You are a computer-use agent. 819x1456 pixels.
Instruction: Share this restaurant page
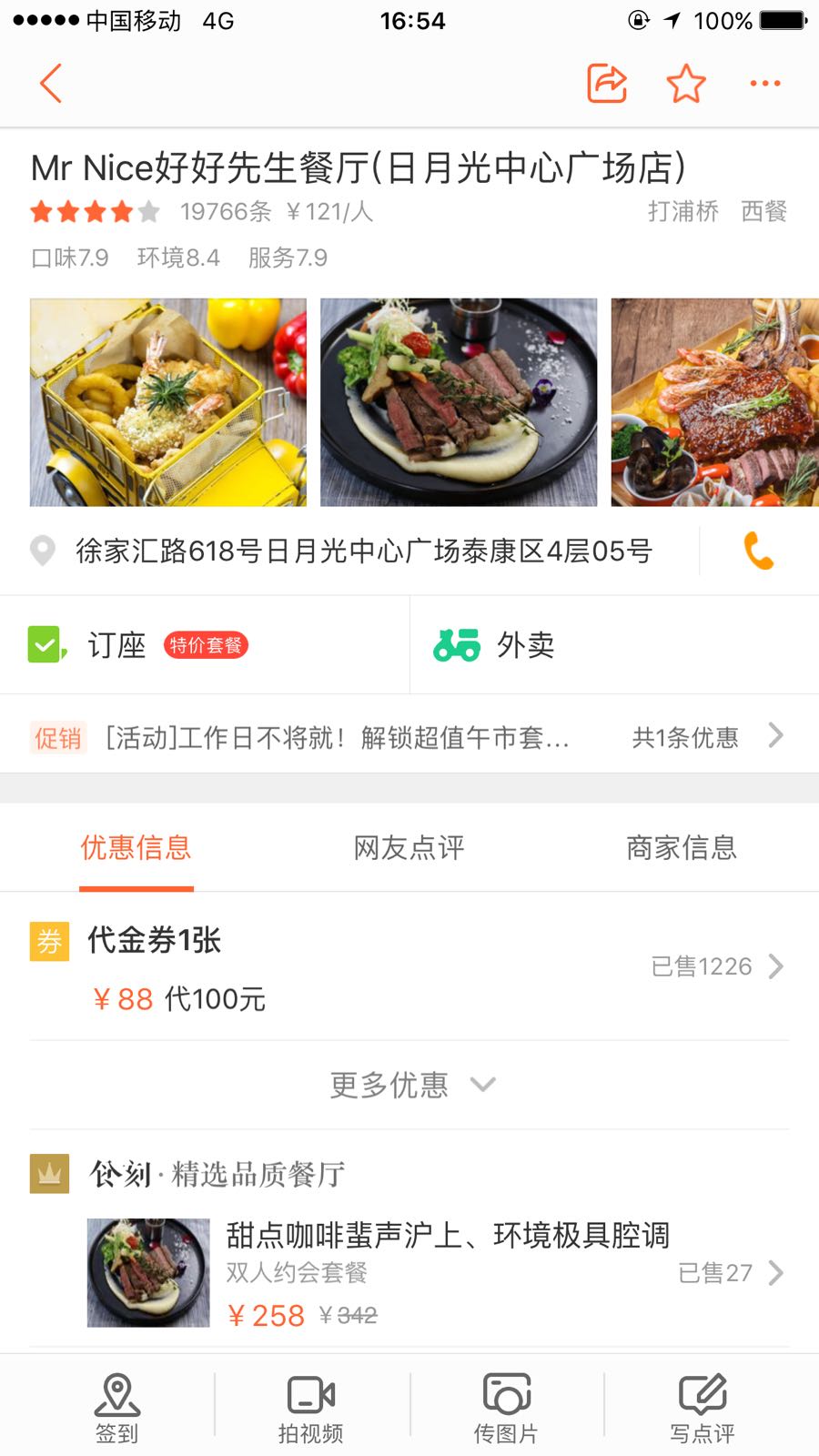(x=607, y=84)
